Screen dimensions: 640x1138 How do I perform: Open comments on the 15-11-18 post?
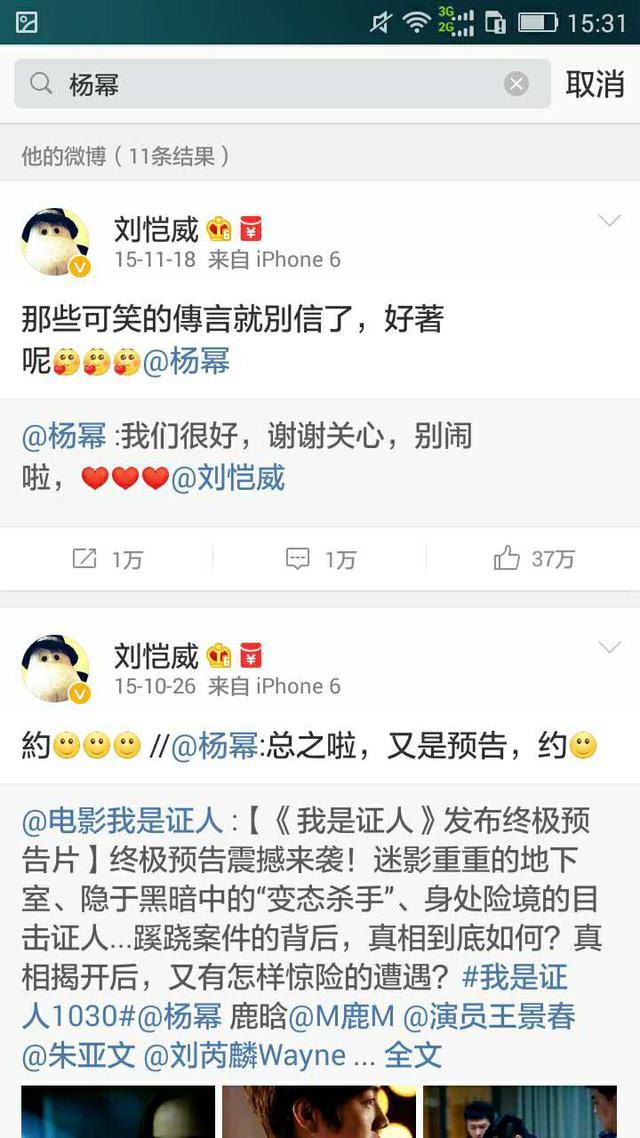pyautogui.click(x=320, y=559)
